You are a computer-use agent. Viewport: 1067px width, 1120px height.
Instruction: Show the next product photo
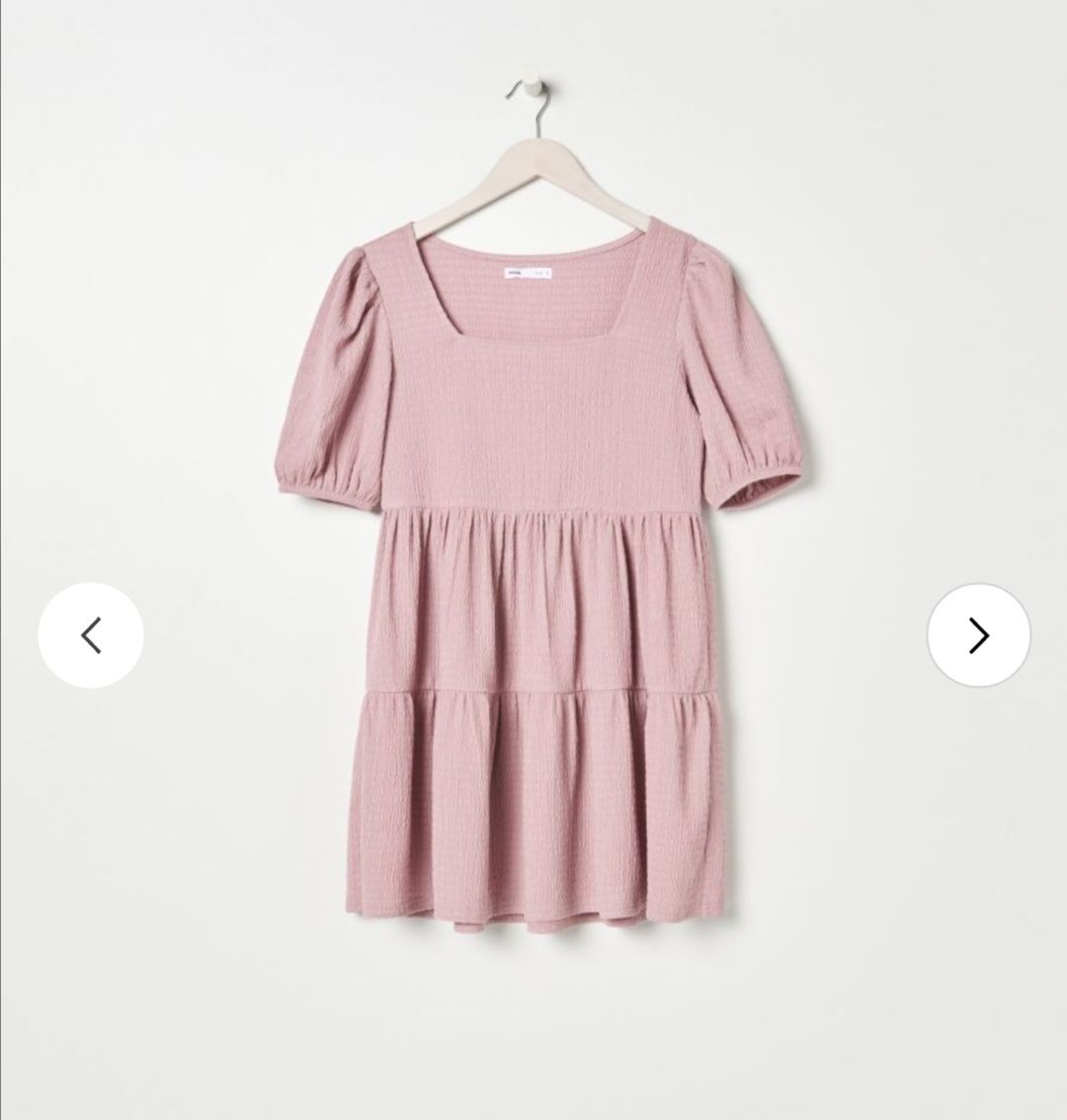(978, 635)
